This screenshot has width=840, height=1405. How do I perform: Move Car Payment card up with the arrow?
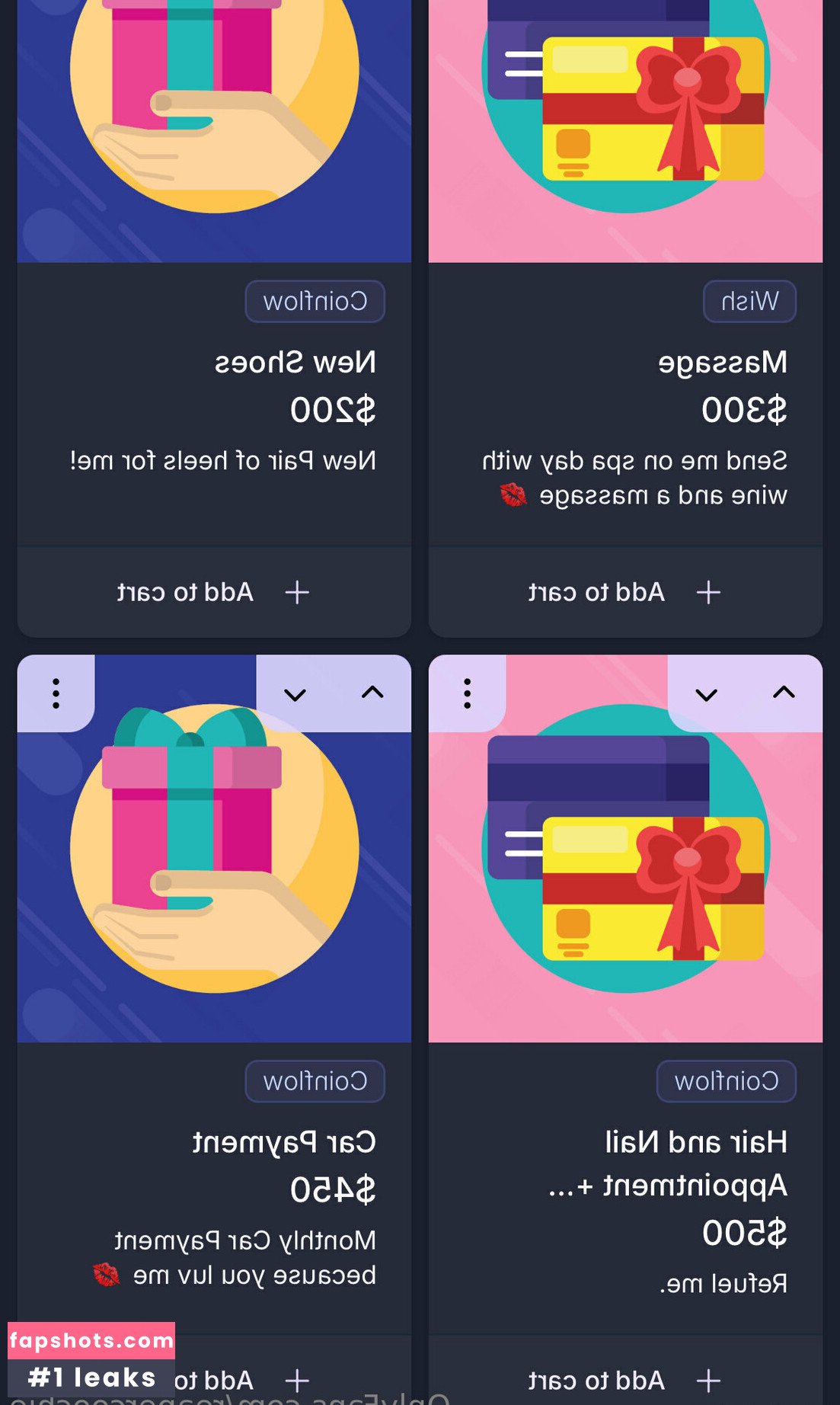tap(372, 693)
